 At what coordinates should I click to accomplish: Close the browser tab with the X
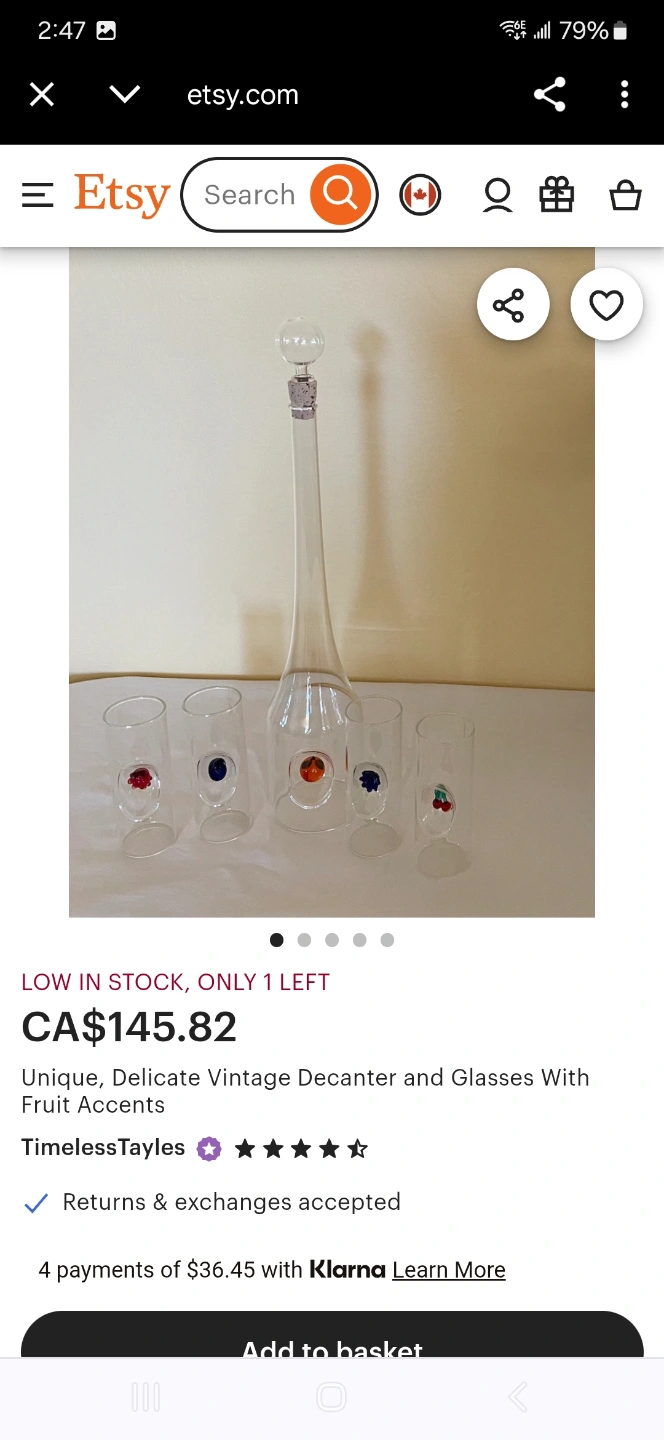tap(42, 95)
